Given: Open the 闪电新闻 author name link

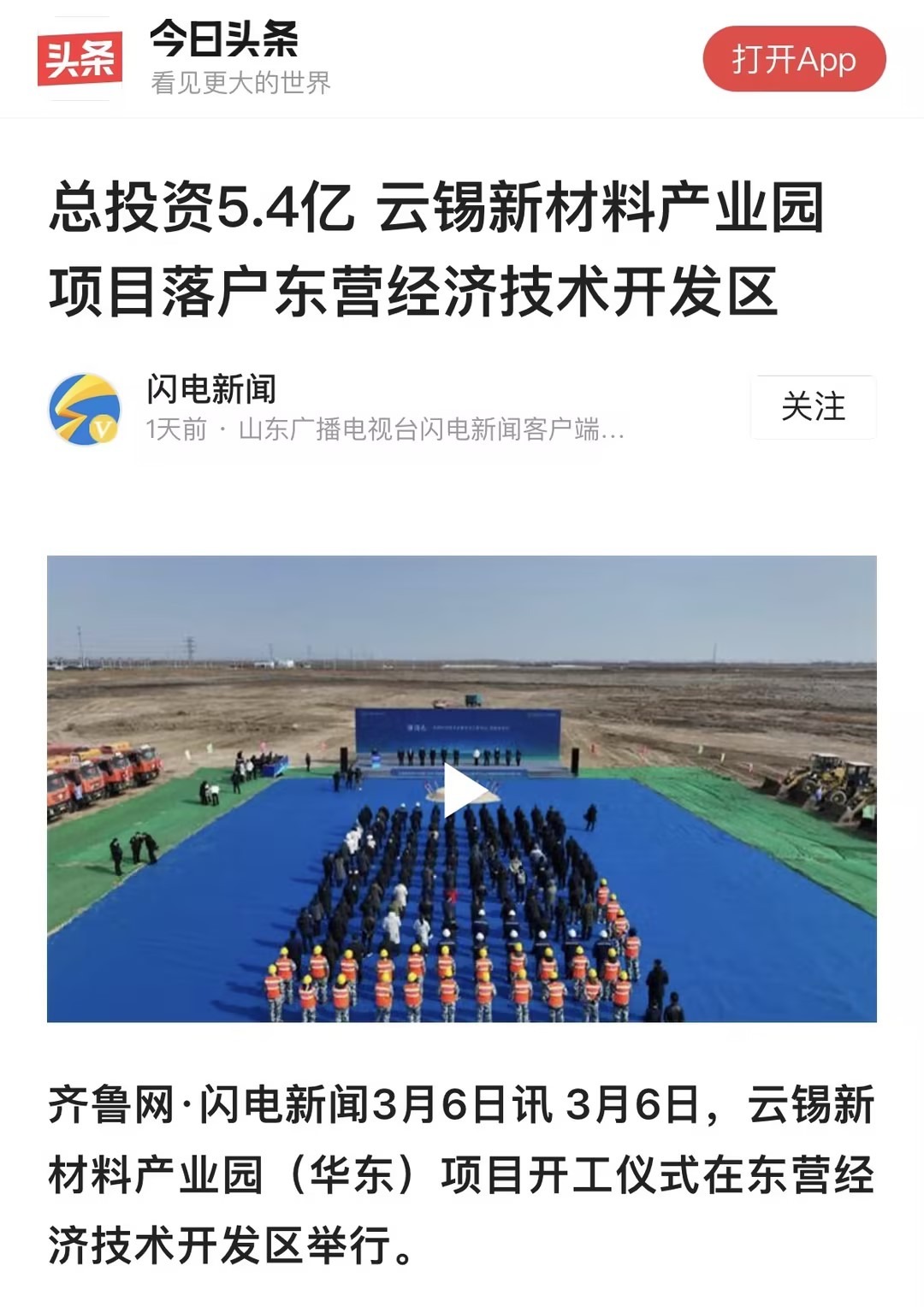Looking at the screenshot, I should [211, 389].
